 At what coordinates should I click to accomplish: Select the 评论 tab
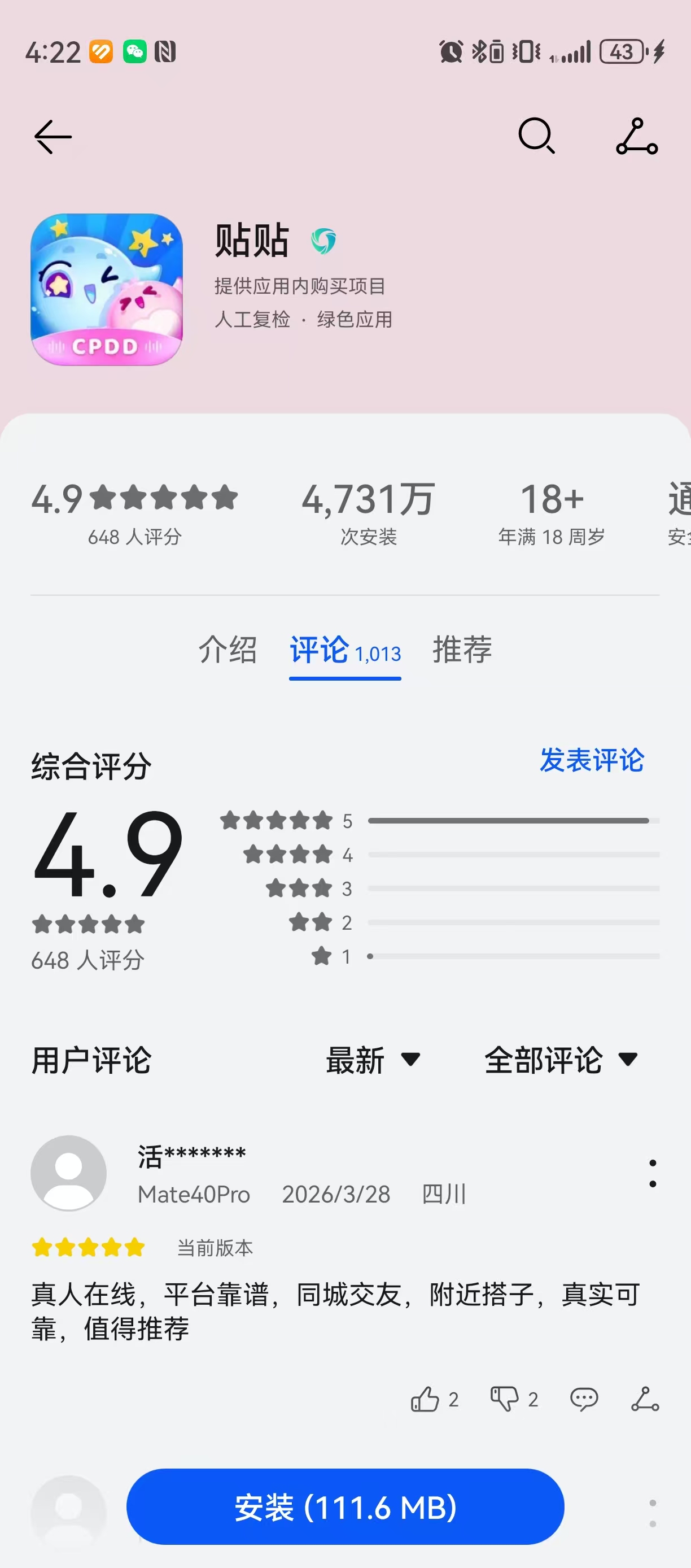point(344,651)
